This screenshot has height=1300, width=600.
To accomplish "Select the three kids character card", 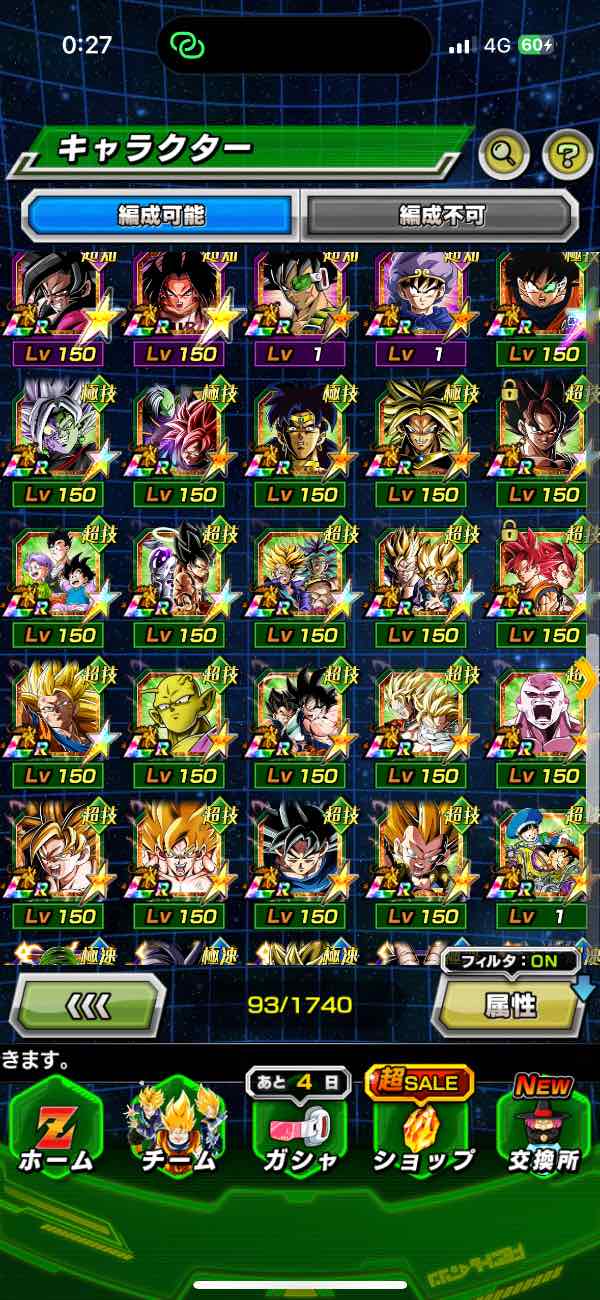I will pos(58,574).
